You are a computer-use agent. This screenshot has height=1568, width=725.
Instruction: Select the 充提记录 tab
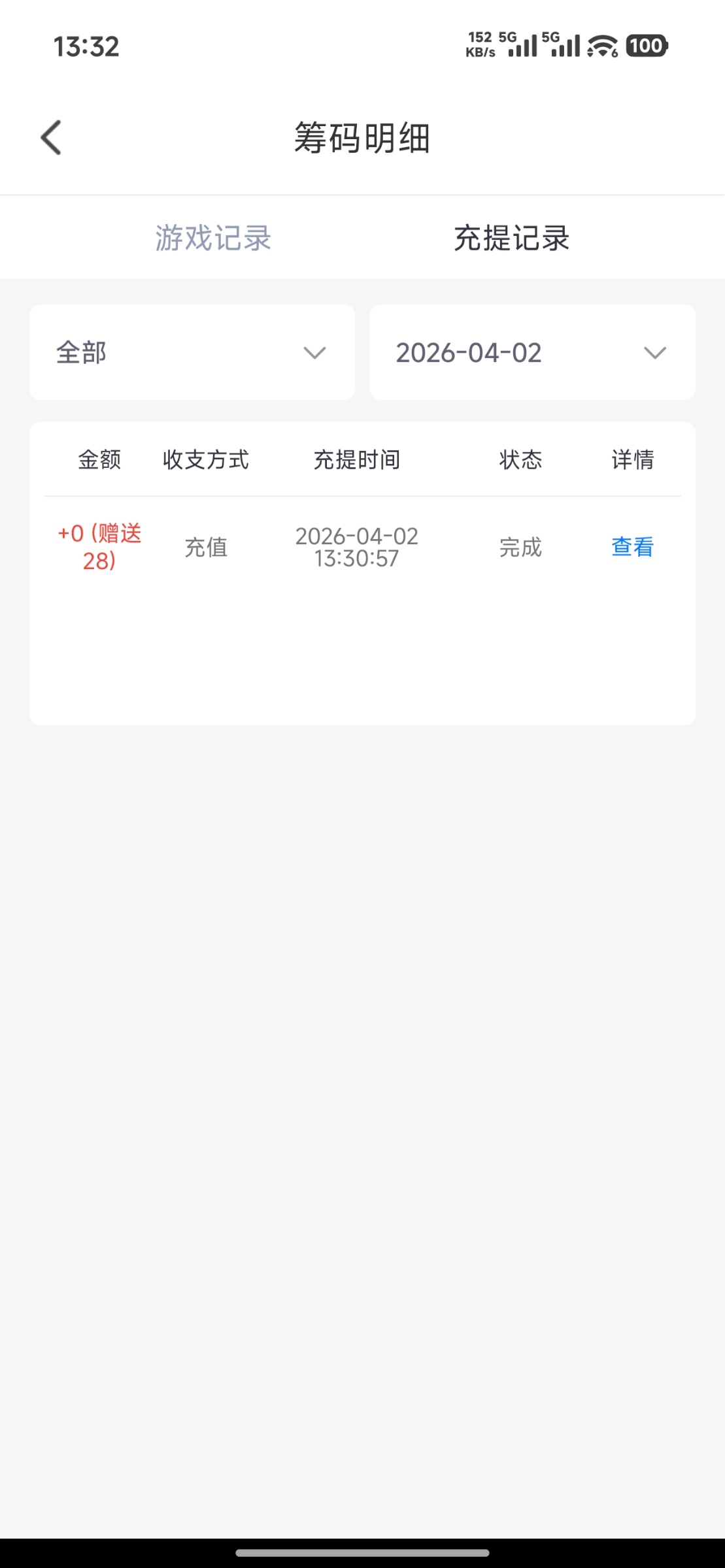tap(511, 238)
